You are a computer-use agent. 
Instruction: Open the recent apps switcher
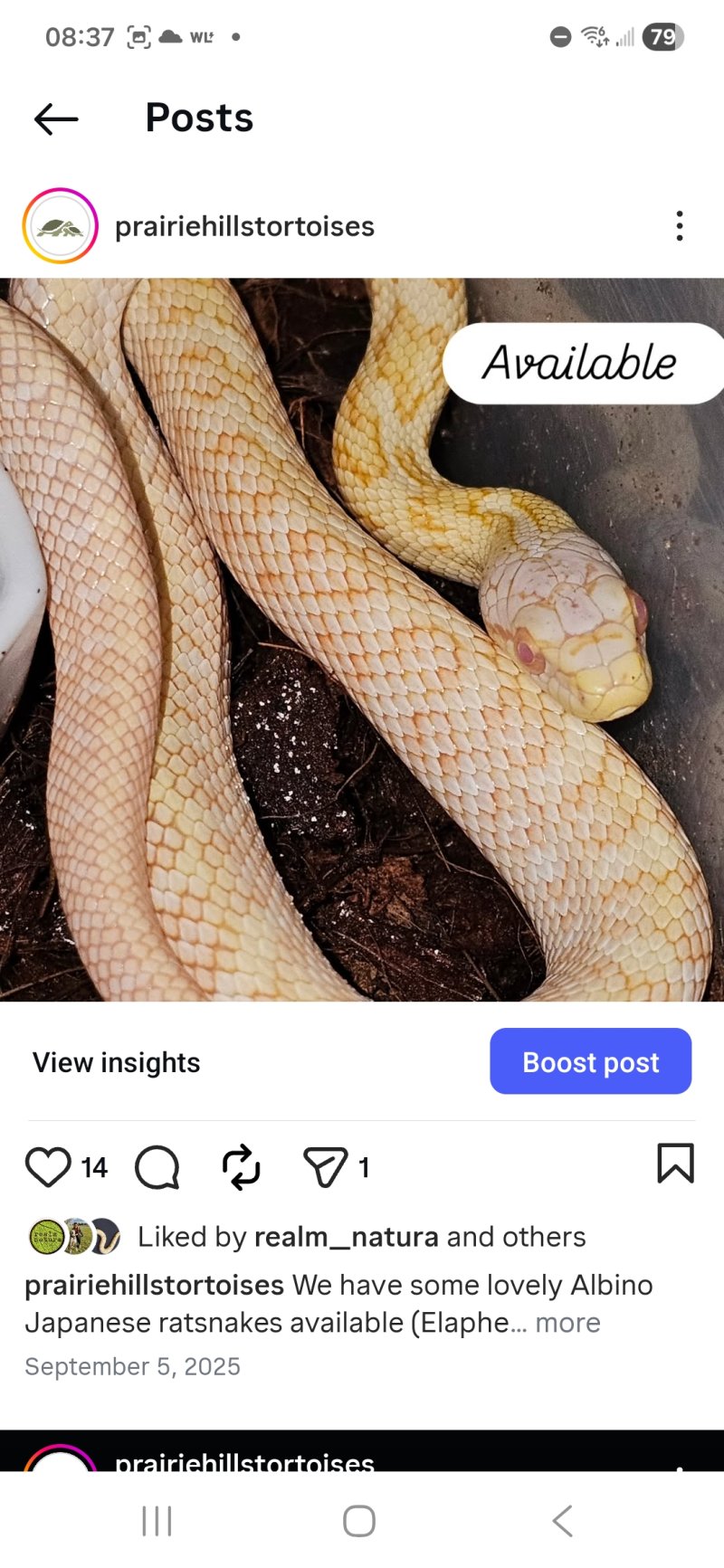point(157,1521)
